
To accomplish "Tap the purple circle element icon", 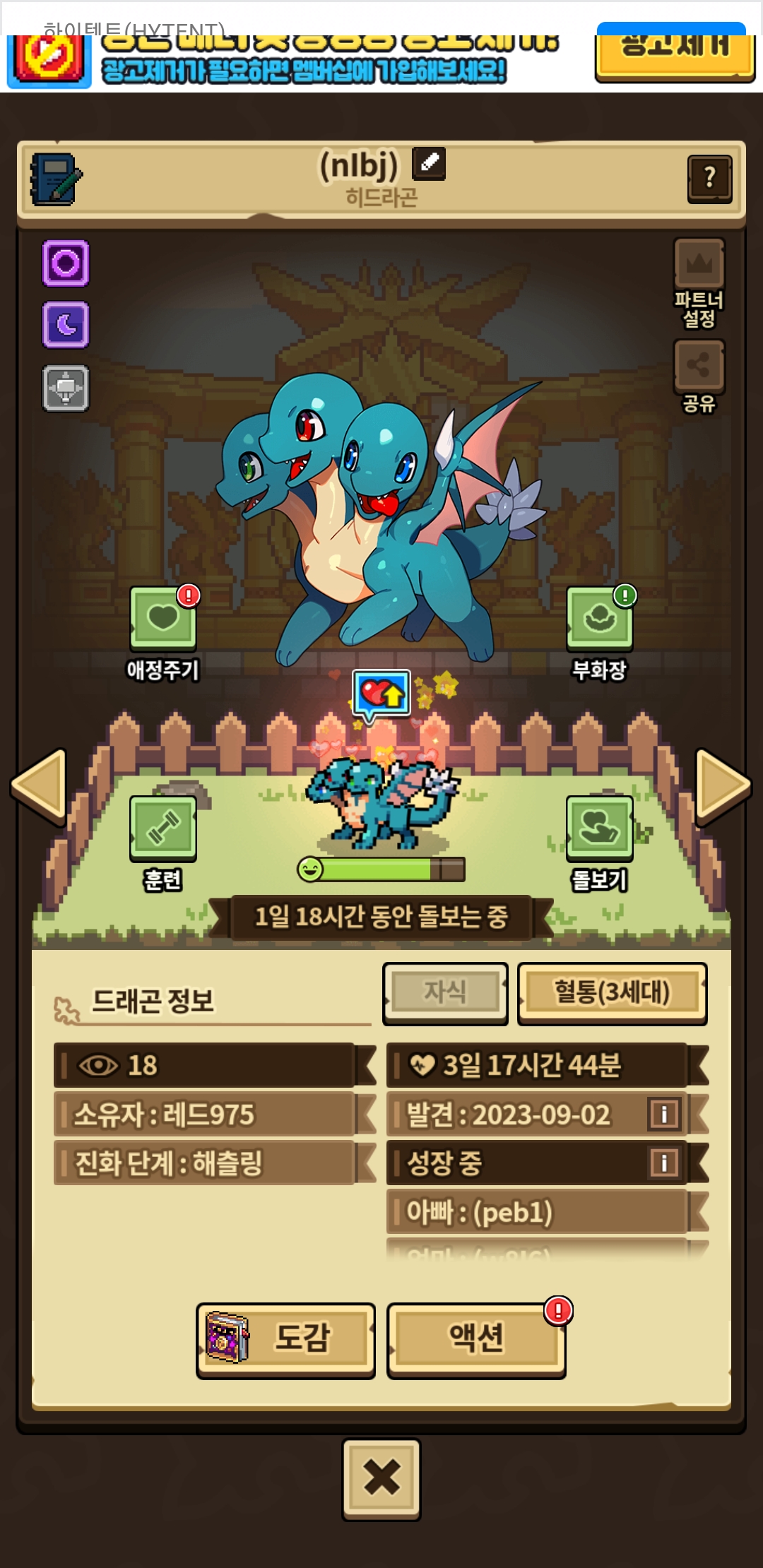I will (66, 263).
